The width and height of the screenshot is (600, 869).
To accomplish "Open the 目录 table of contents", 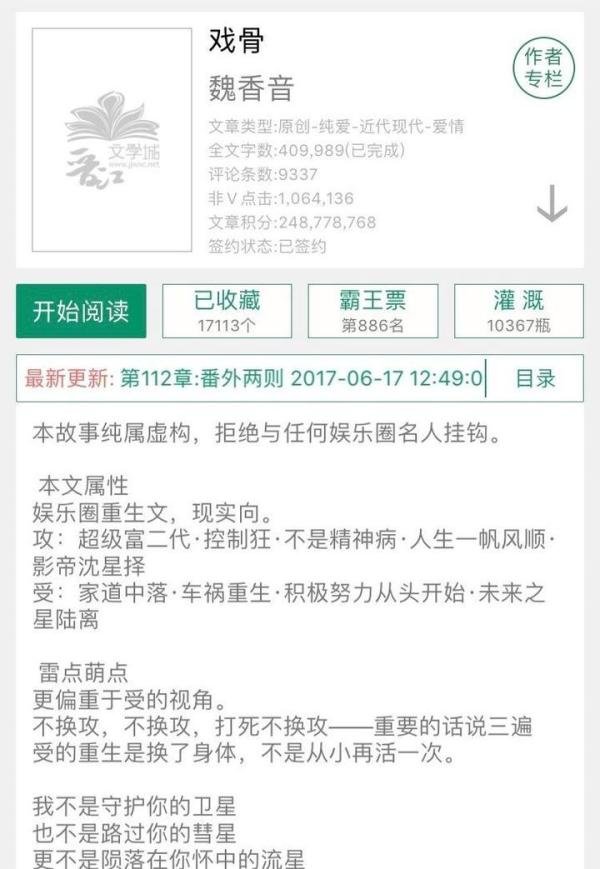I will click(x=535, y=378).
